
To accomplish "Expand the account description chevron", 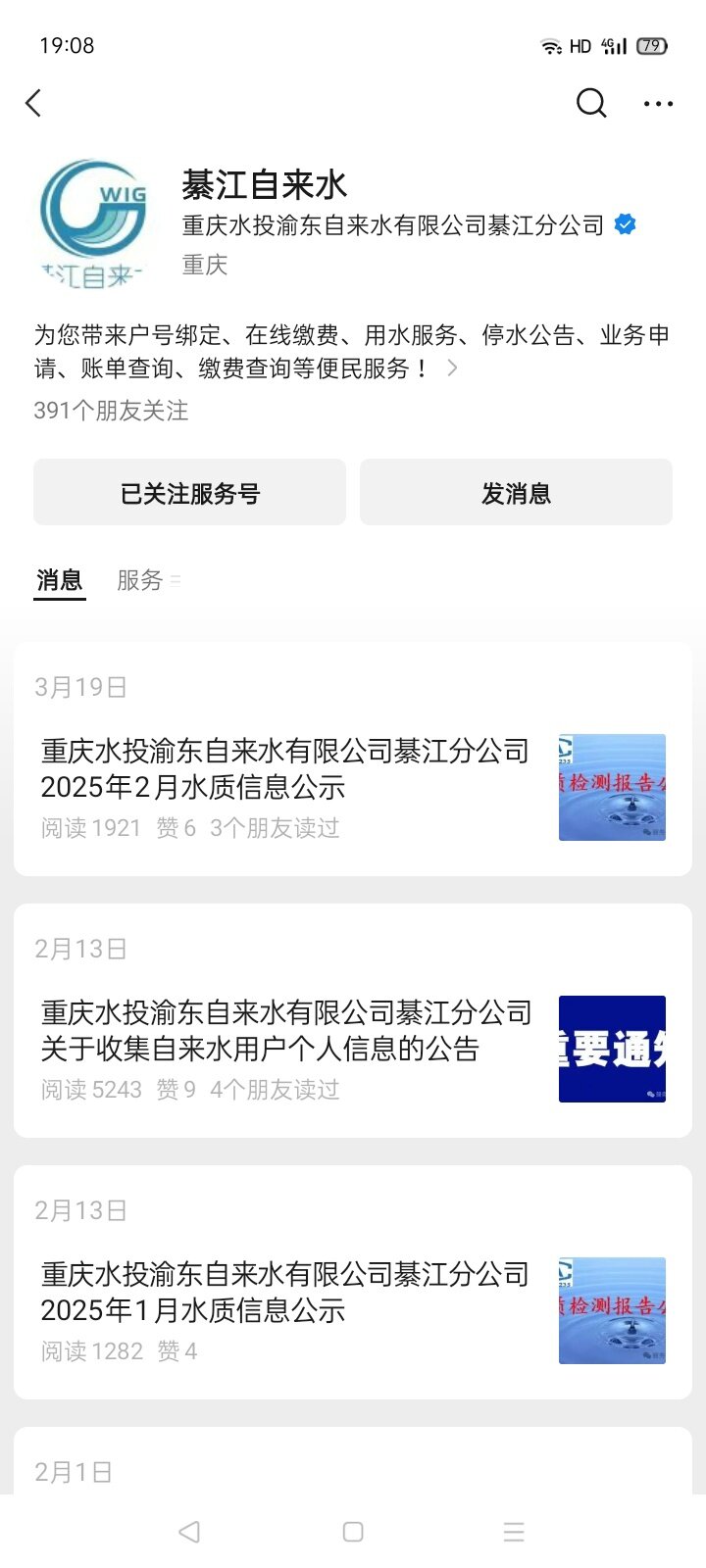I will 452,368.
